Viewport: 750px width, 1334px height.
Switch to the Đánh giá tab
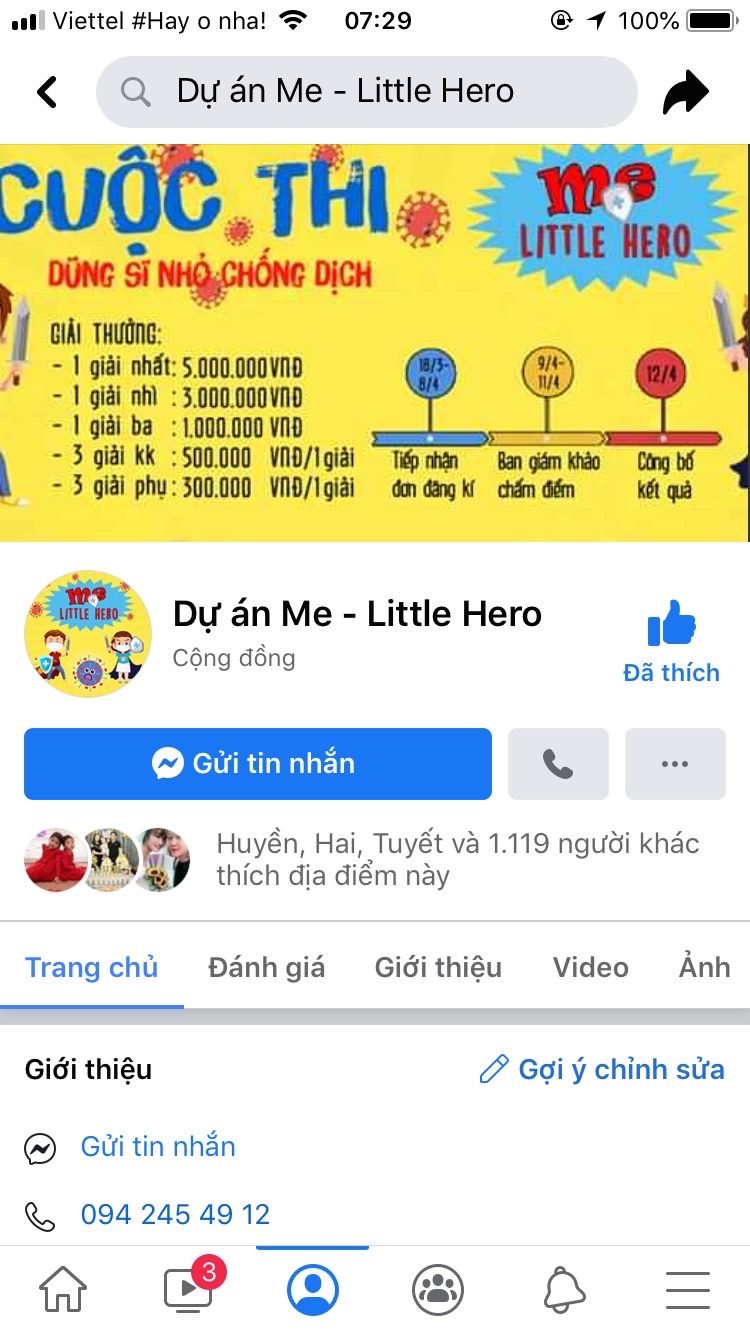(266, 967)
